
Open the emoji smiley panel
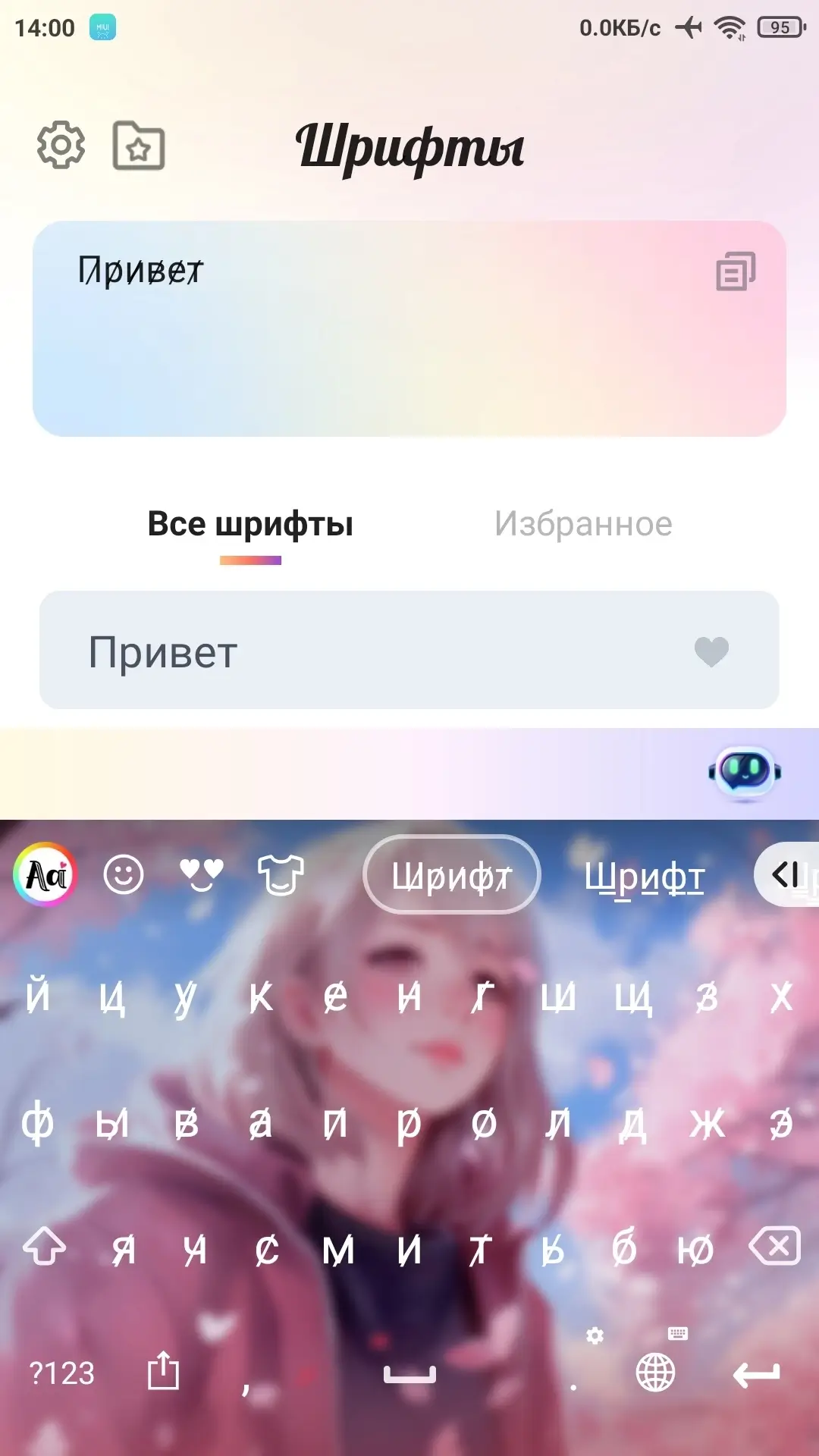tap(124, 875)
